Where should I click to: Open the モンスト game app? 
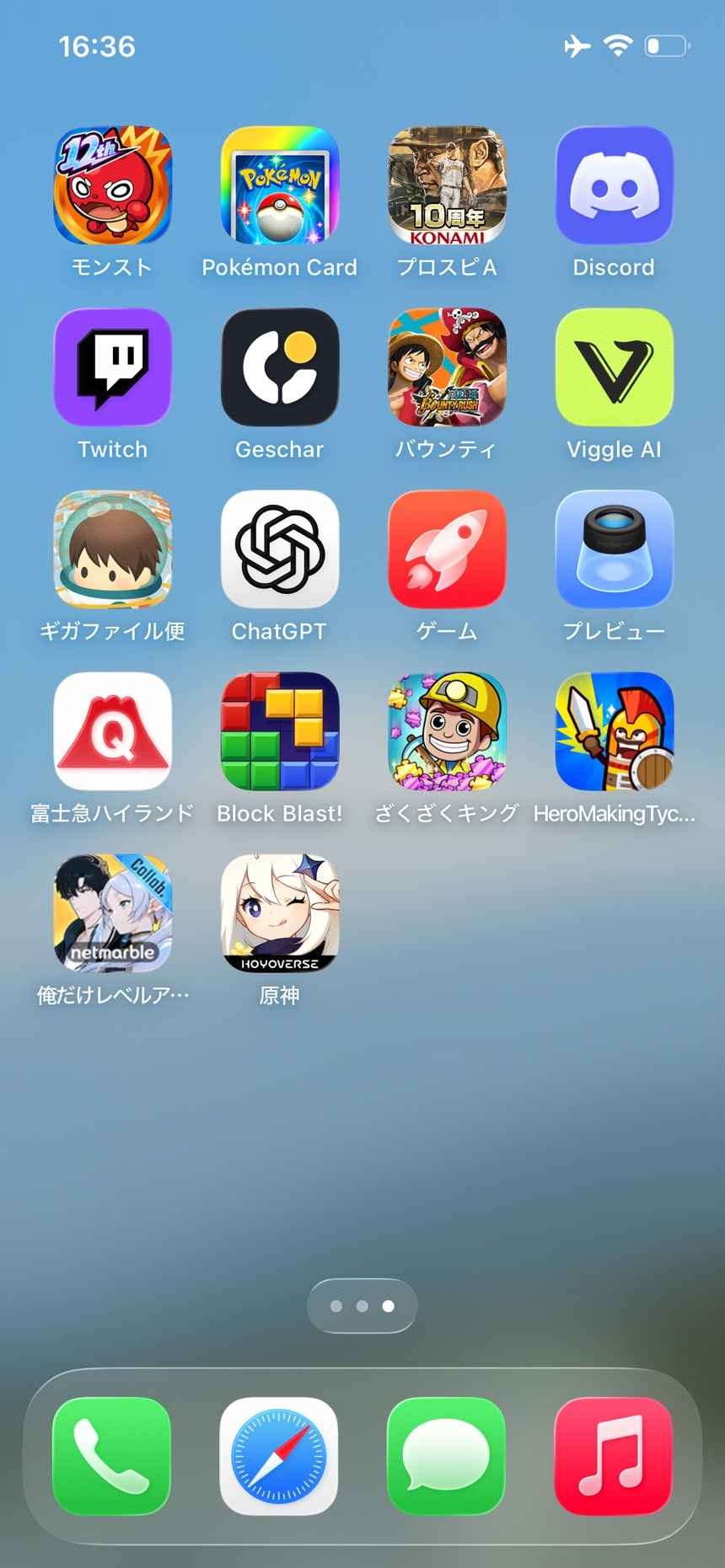click(112, 185)
